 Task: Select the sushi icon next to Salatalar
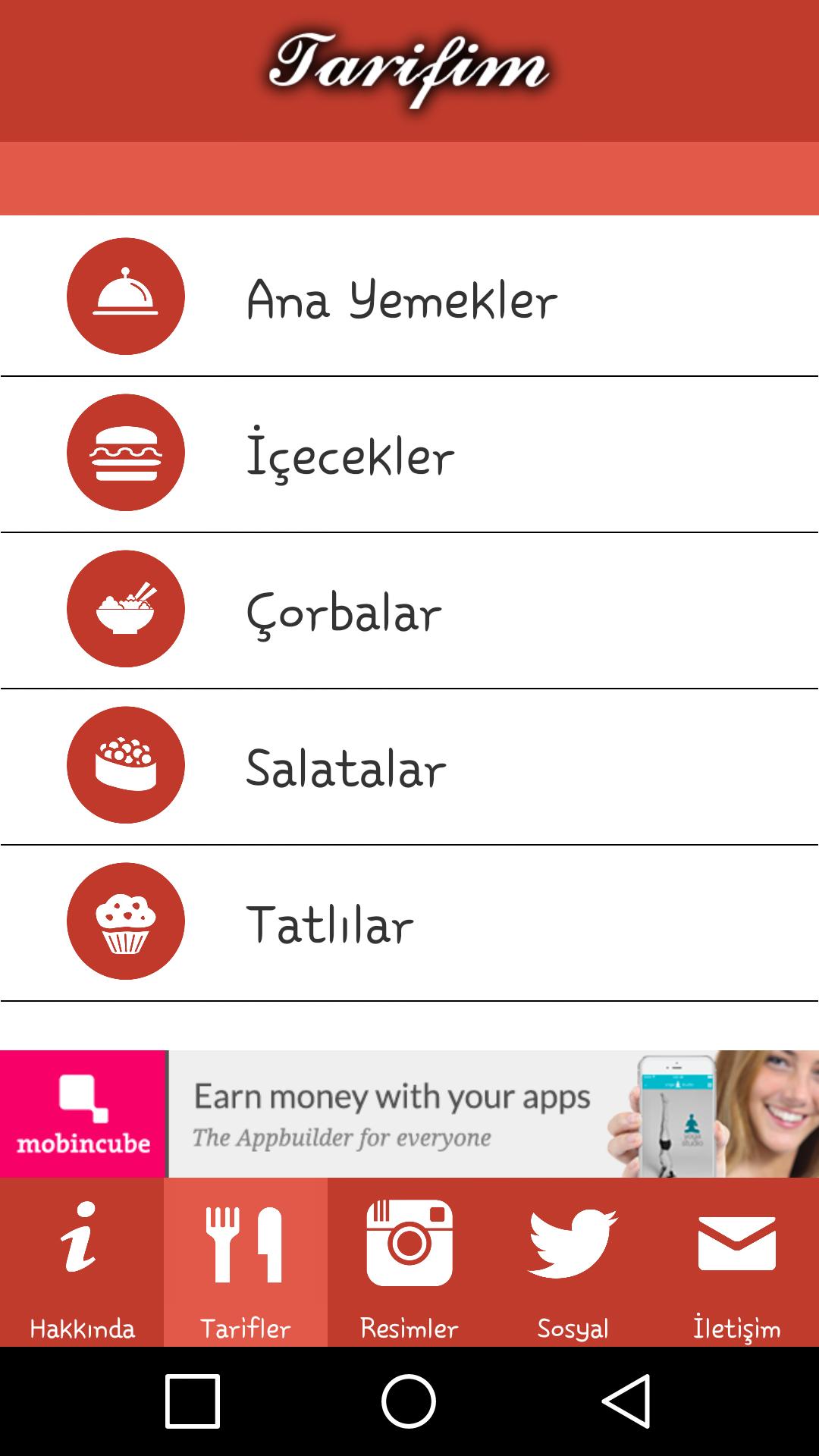(125, 766)
